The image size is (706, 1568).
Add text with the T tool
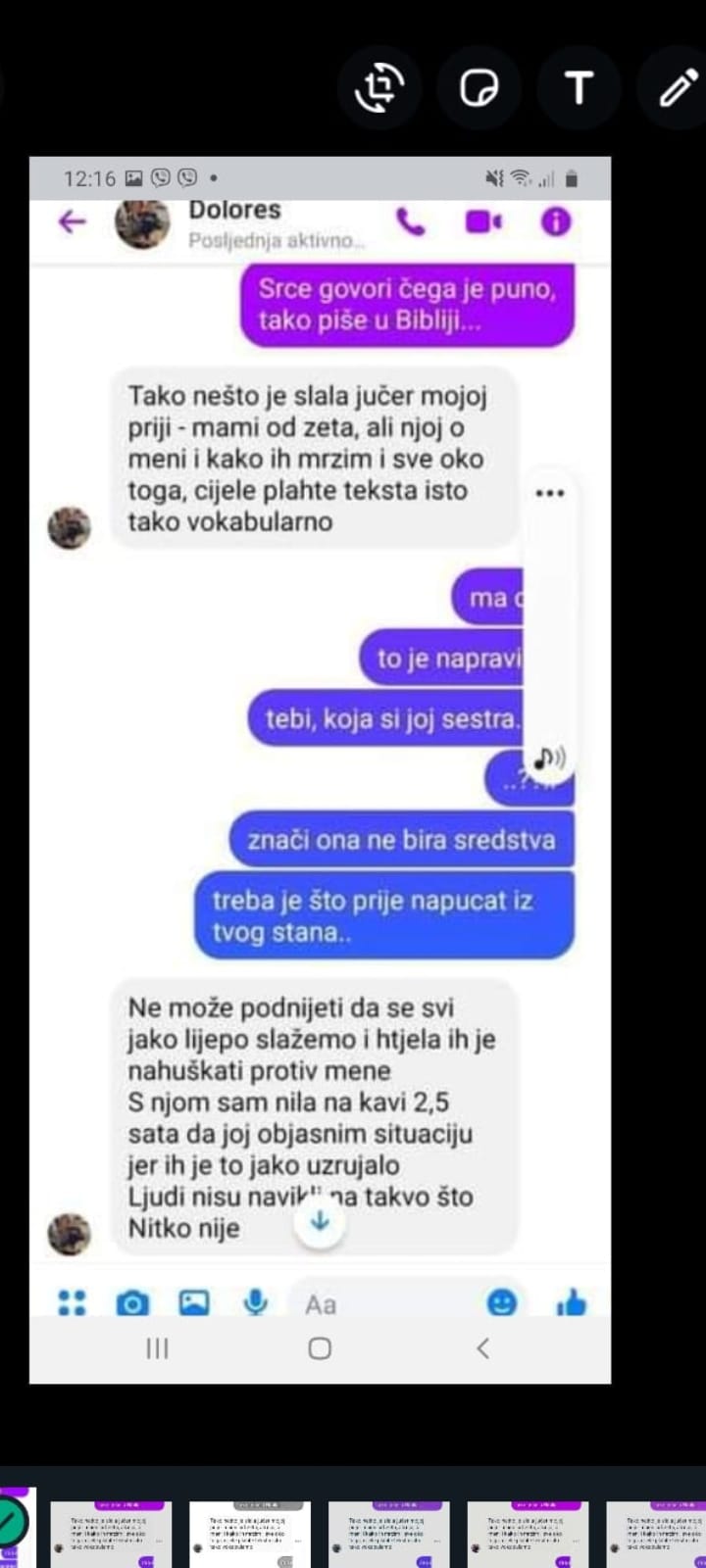[579, 88]
